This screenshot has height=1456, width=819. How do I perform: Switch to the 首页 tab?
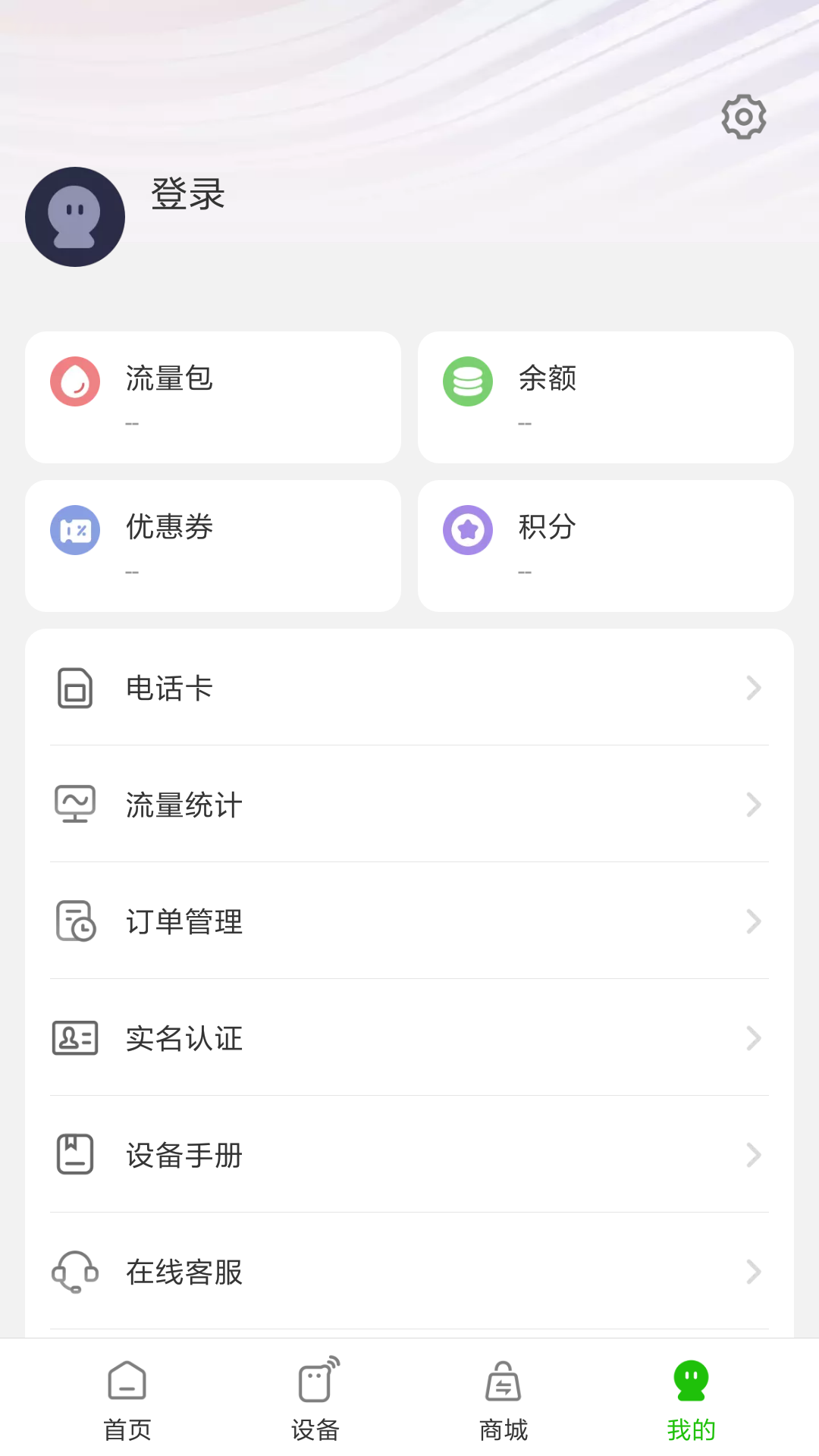[127, 1399]
